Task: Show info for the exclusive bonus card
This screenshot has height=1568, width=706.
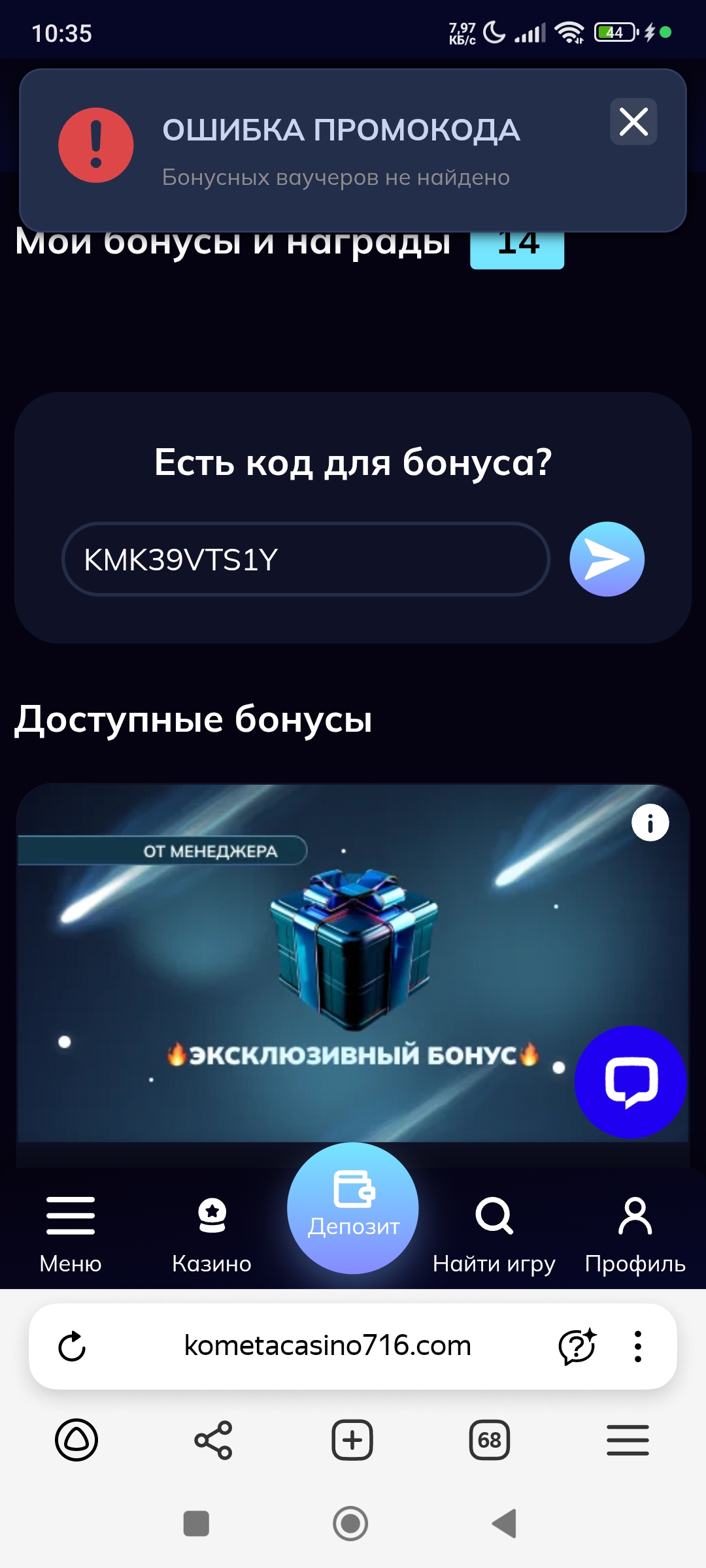Action: (650, 823)
